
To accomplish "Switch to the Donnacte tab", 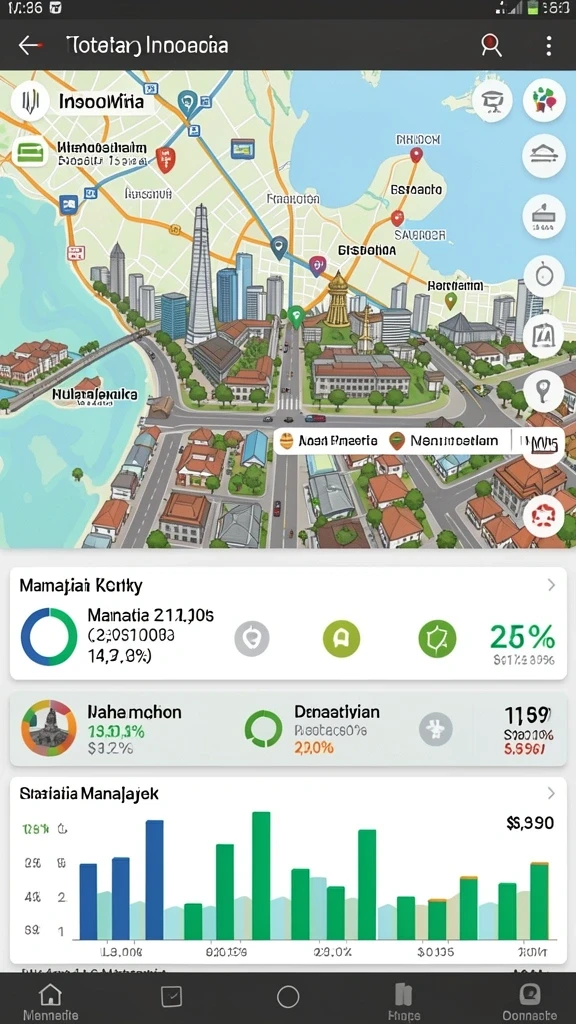I will [530, 1002].
